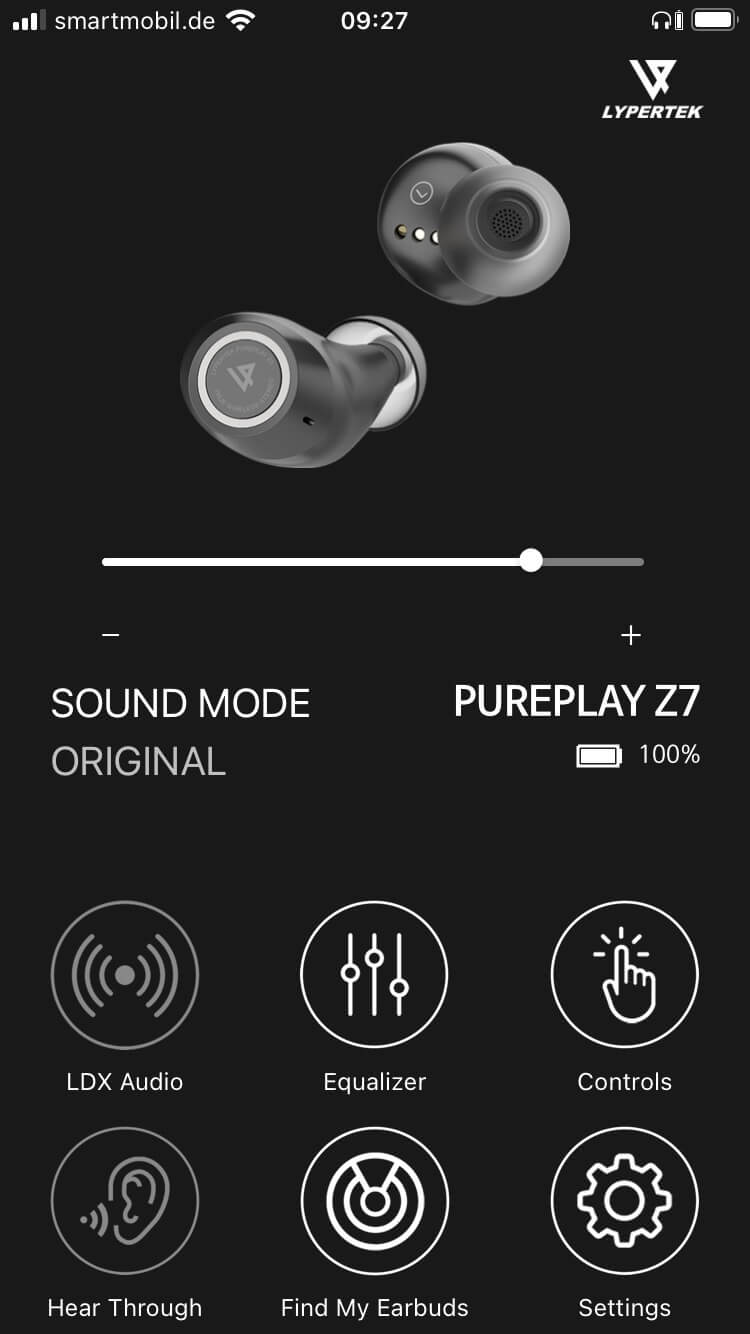Image resolution: width=750 pixels, height=1334 pixels.
Task: Toggle Hear Through mode
Action: 125,1201
